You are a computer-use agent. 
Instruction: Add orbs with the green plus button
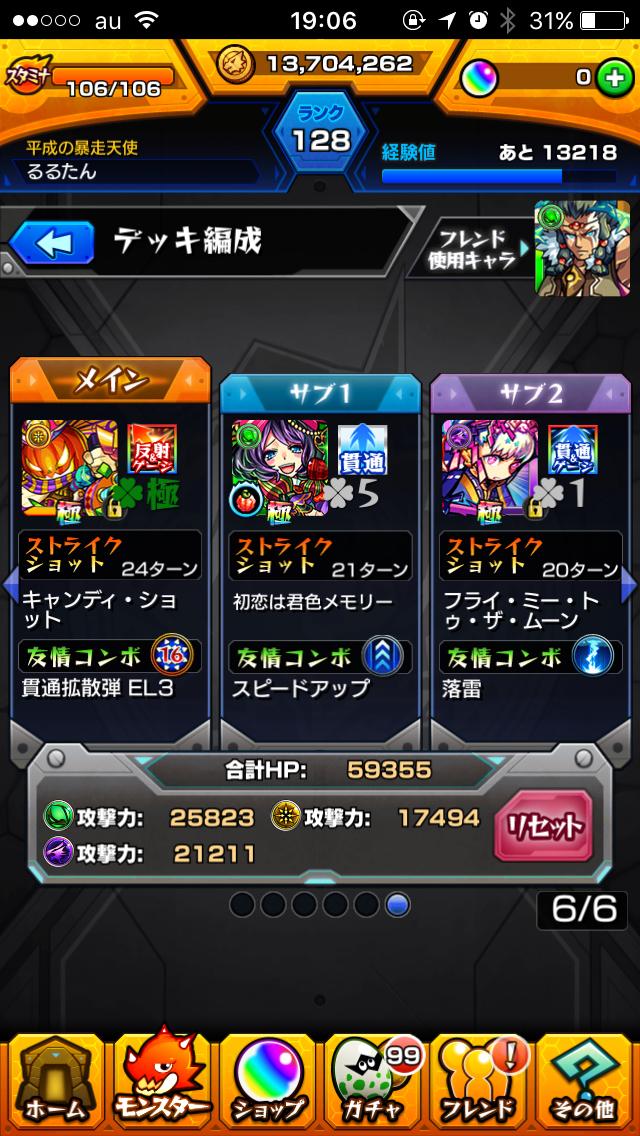pos(613,77)
